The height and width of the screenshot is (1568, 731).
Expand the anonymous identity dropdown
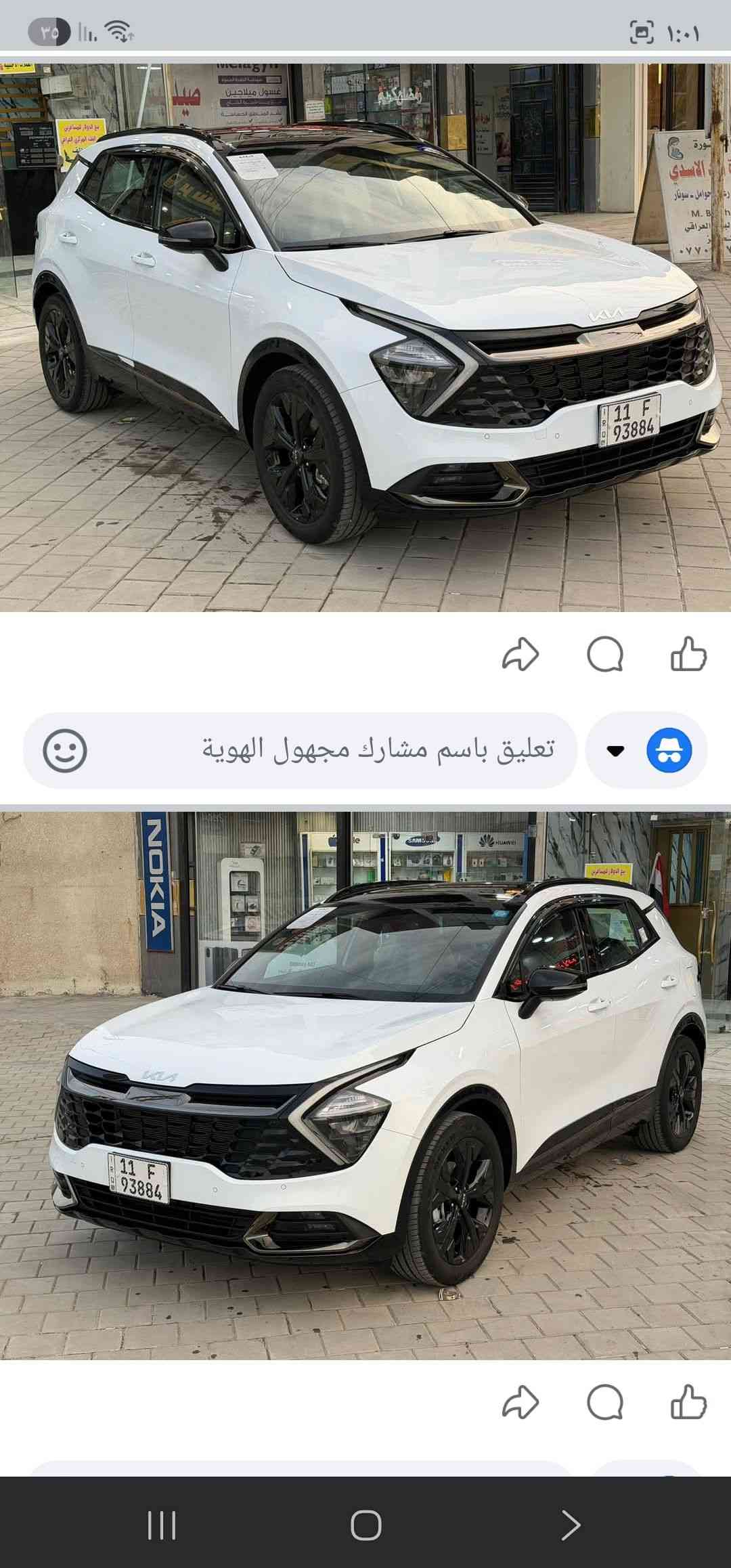coord(615,750)
